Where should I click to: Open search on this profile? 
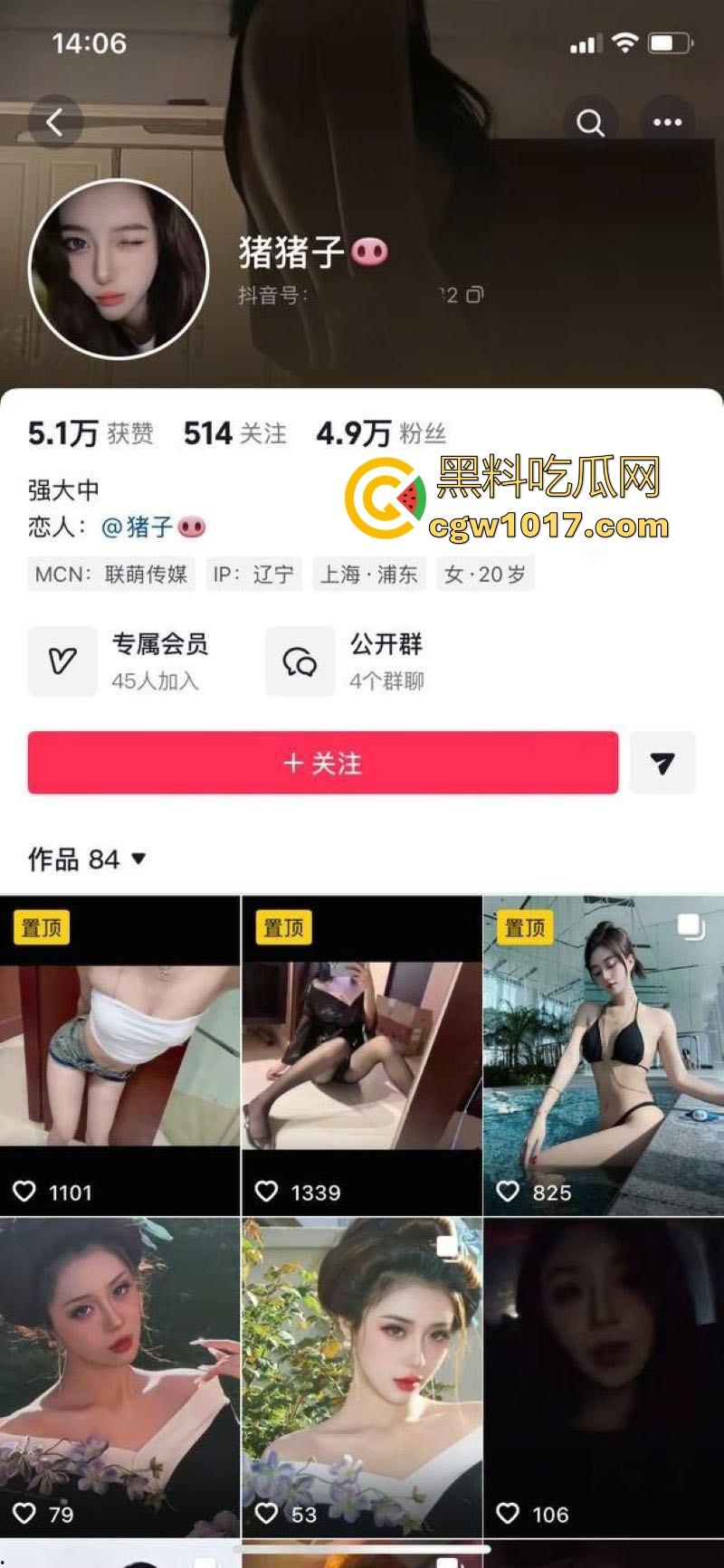click(590, 122)
